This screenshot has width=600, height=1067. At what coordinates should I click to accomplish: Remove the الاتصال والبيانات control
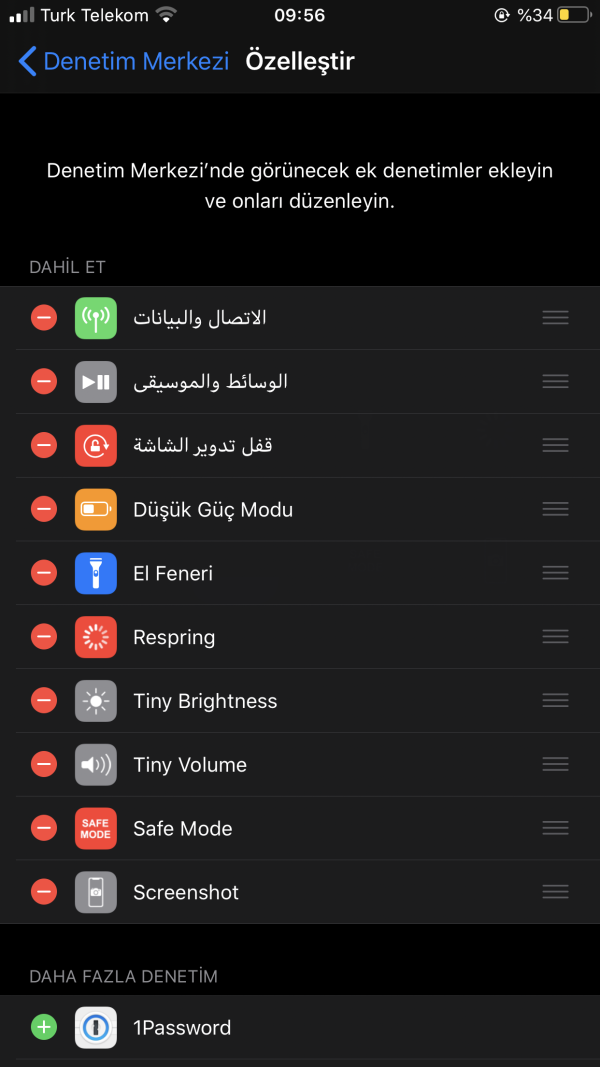coord(44,318)
